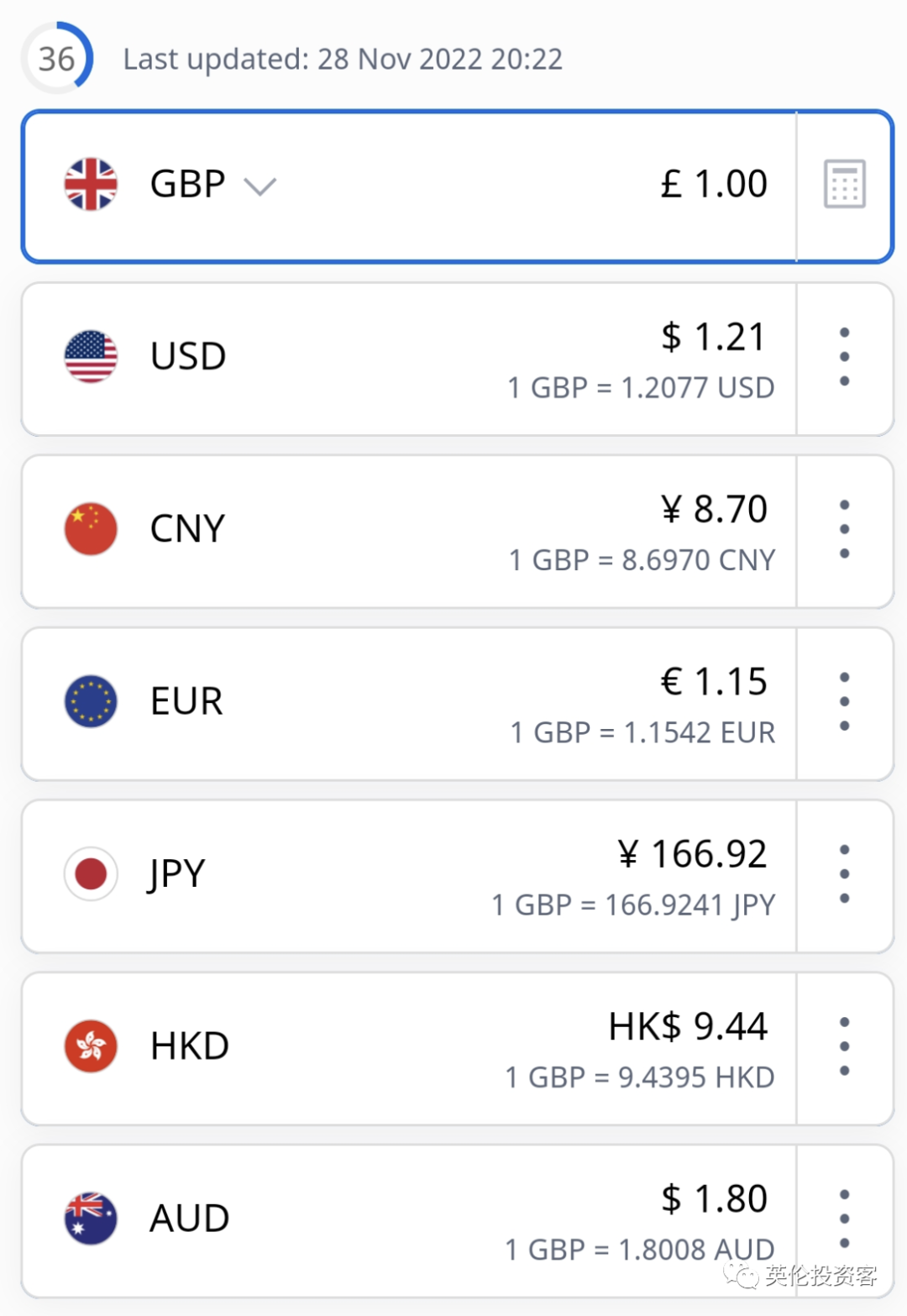Open the three-dot menu for USD
The width and height of the screenshot is (907, 1316).
844,356
